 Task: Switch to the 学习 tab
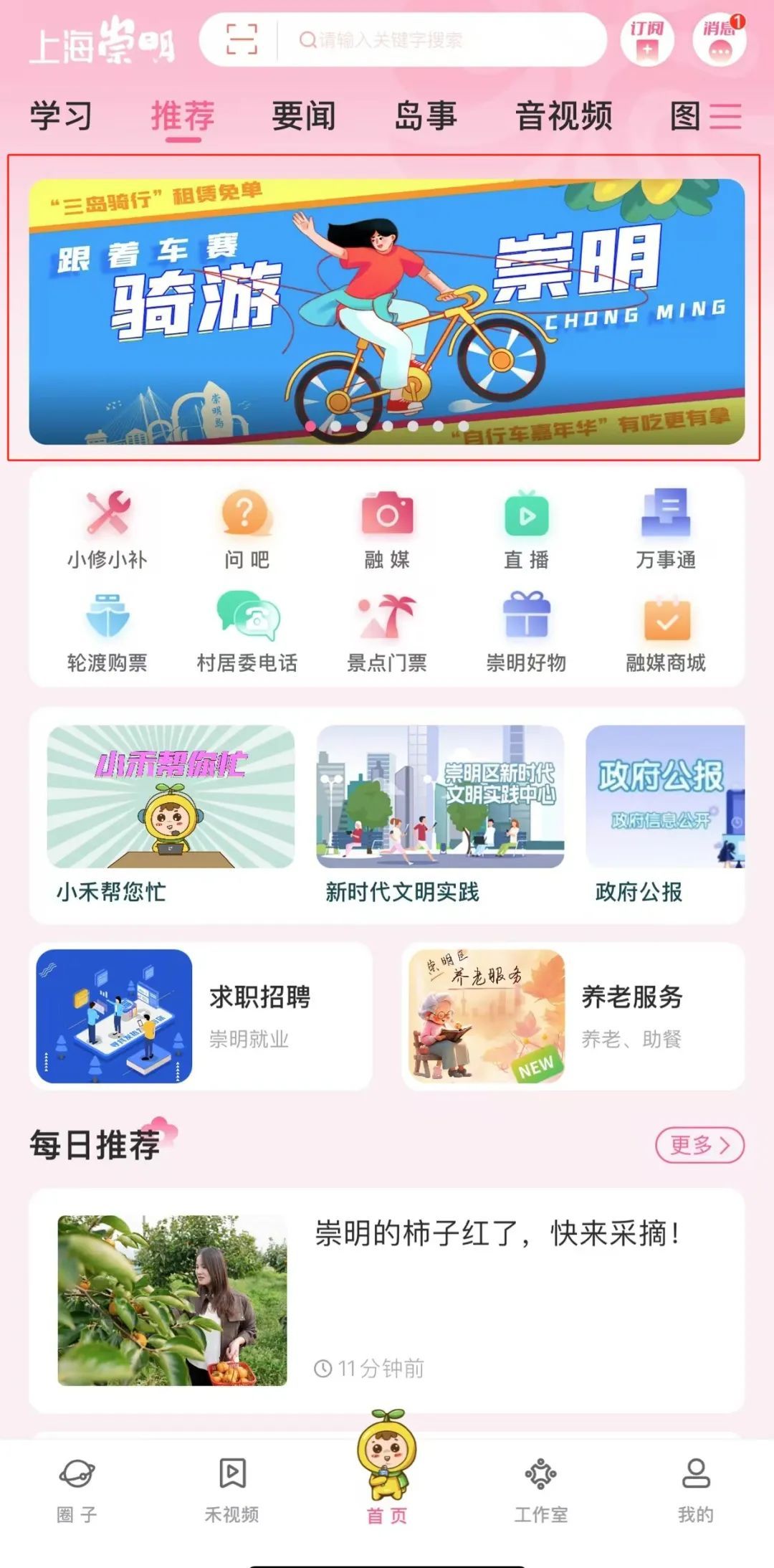pos(61,116)
